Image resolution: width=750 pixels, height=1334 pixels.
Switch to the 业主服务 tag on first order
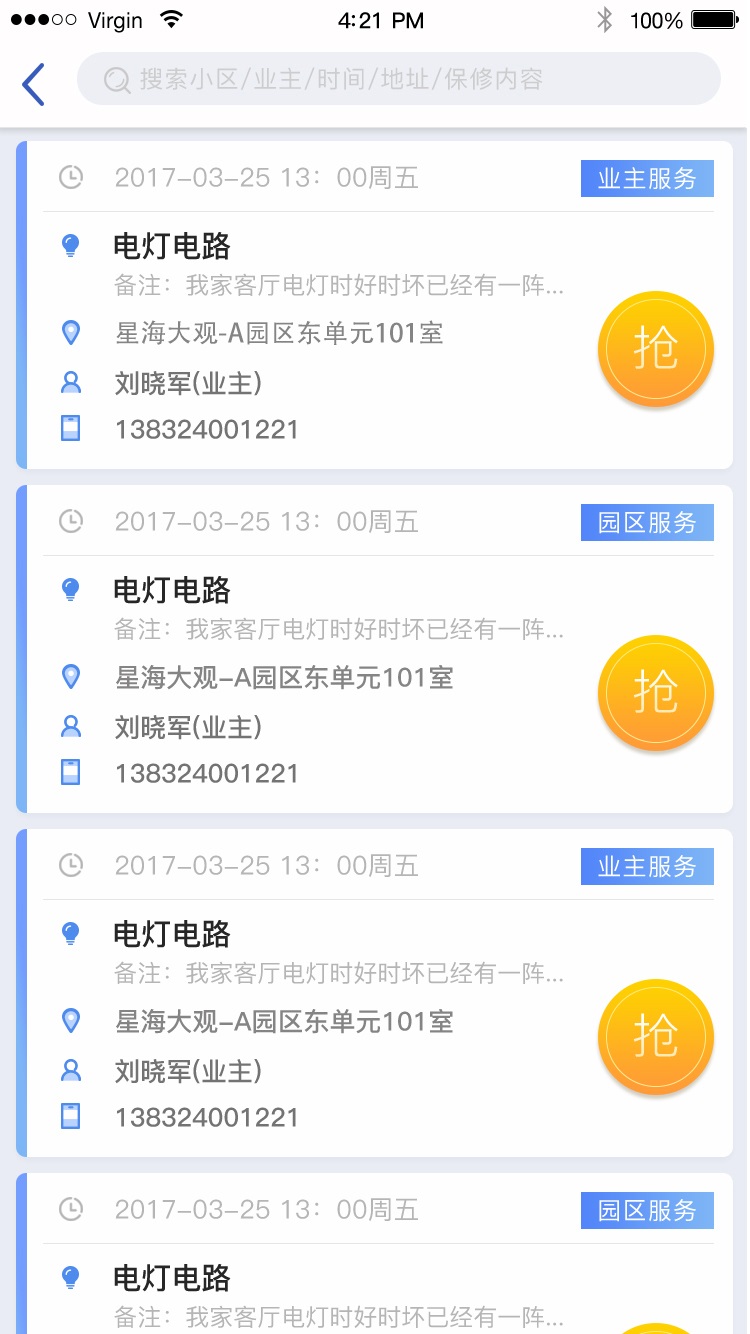pos(647,177)
